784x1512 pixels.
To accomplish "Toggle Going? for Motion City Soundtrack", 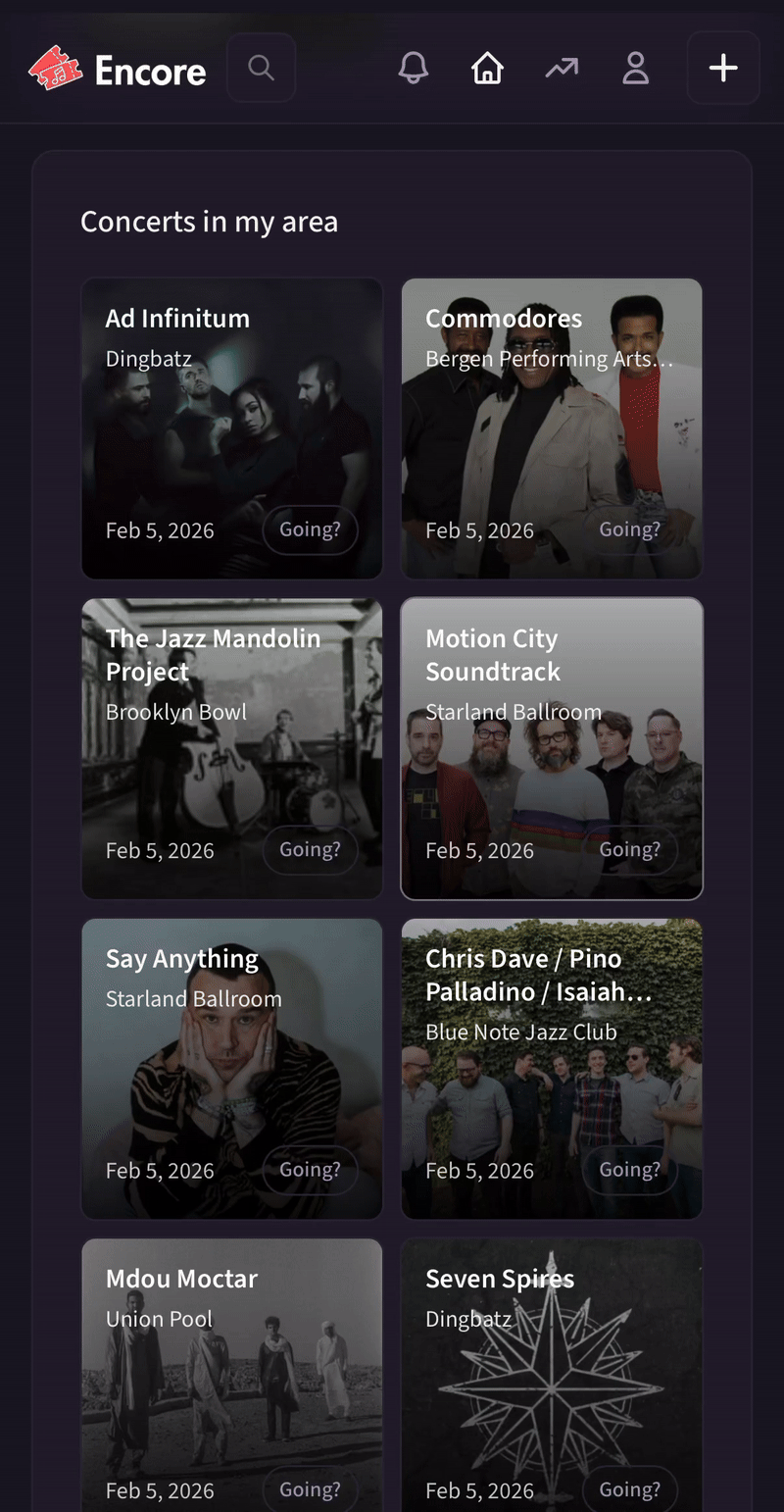I will click(630, 850).
